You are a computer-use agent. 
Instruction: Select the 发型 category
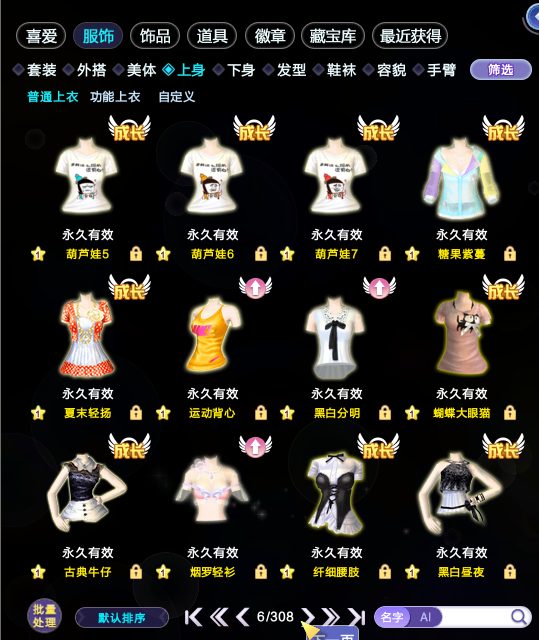pos(285,70)
